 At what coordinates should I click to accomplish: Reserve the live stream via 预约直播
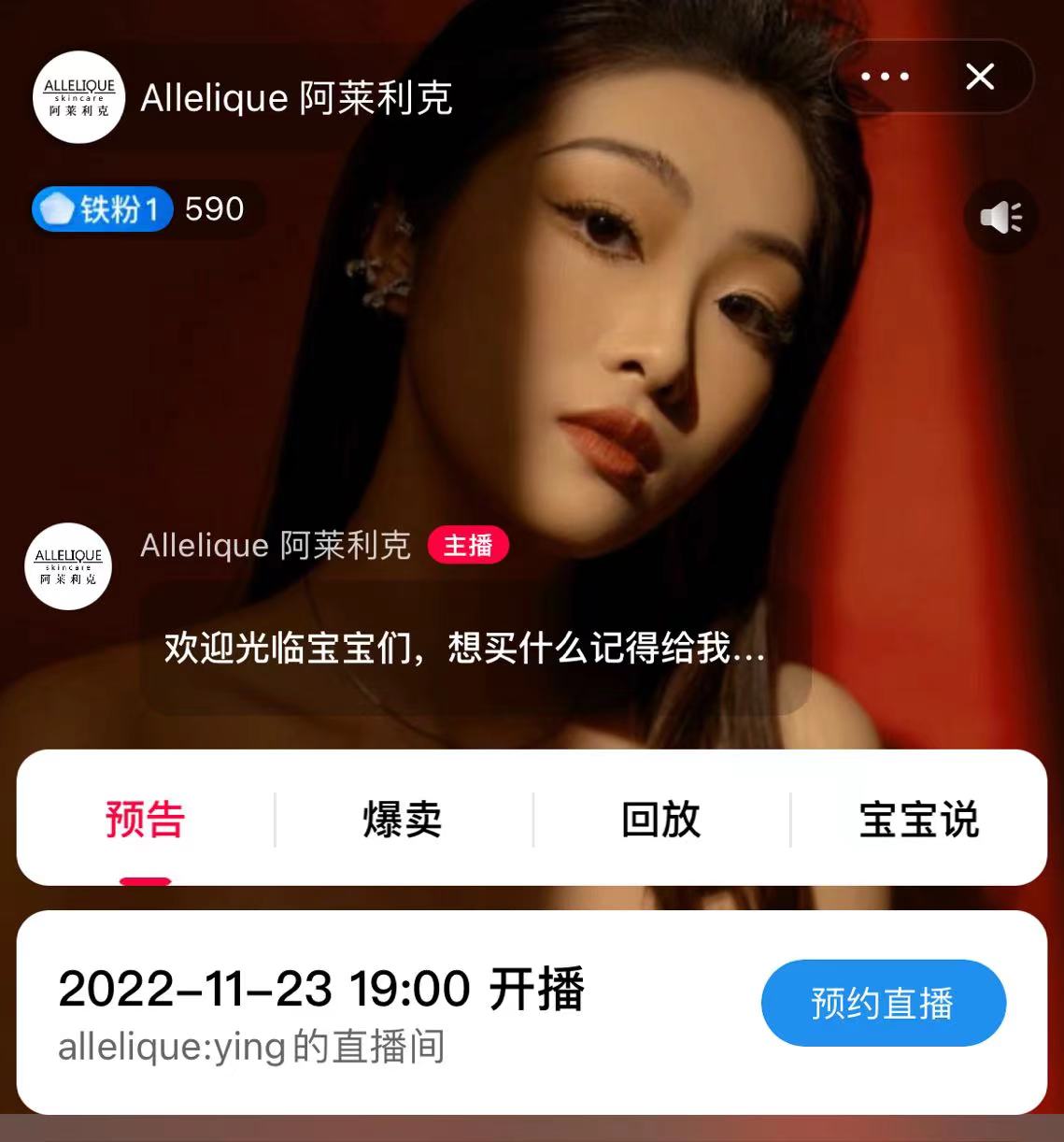click(x=883, y=1003)
